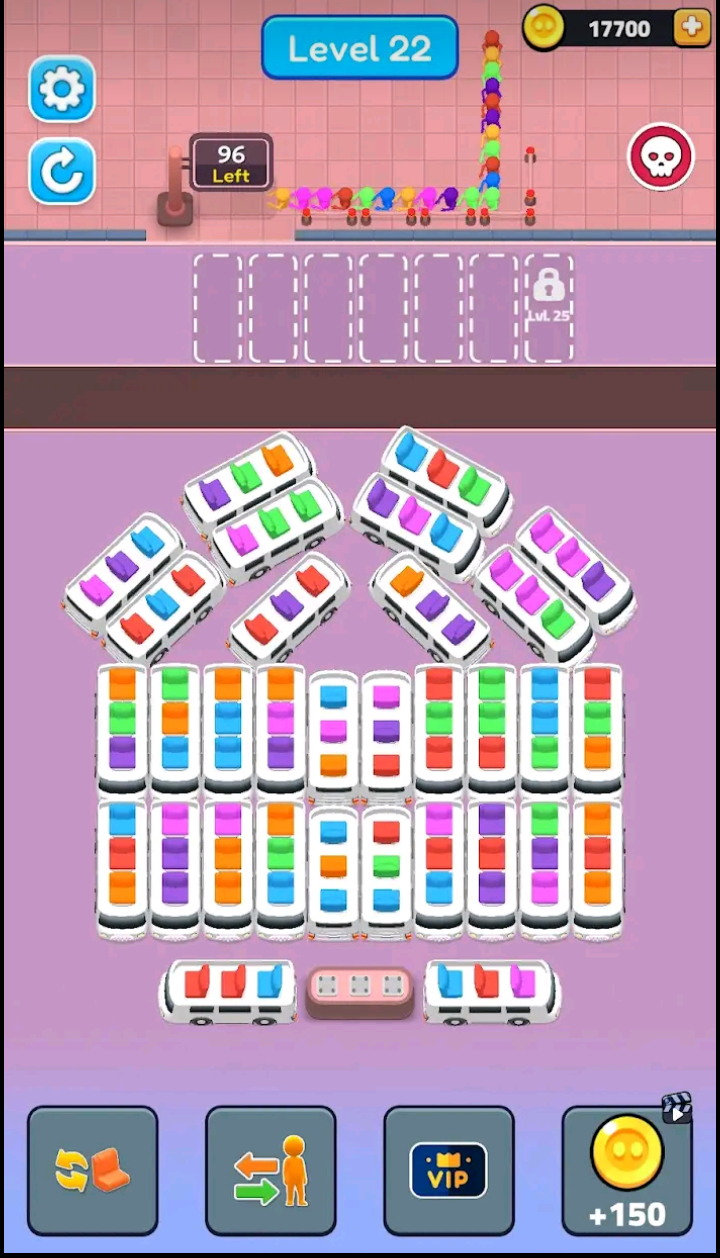Select the bus right of the pink pad

tap(490, 990)
